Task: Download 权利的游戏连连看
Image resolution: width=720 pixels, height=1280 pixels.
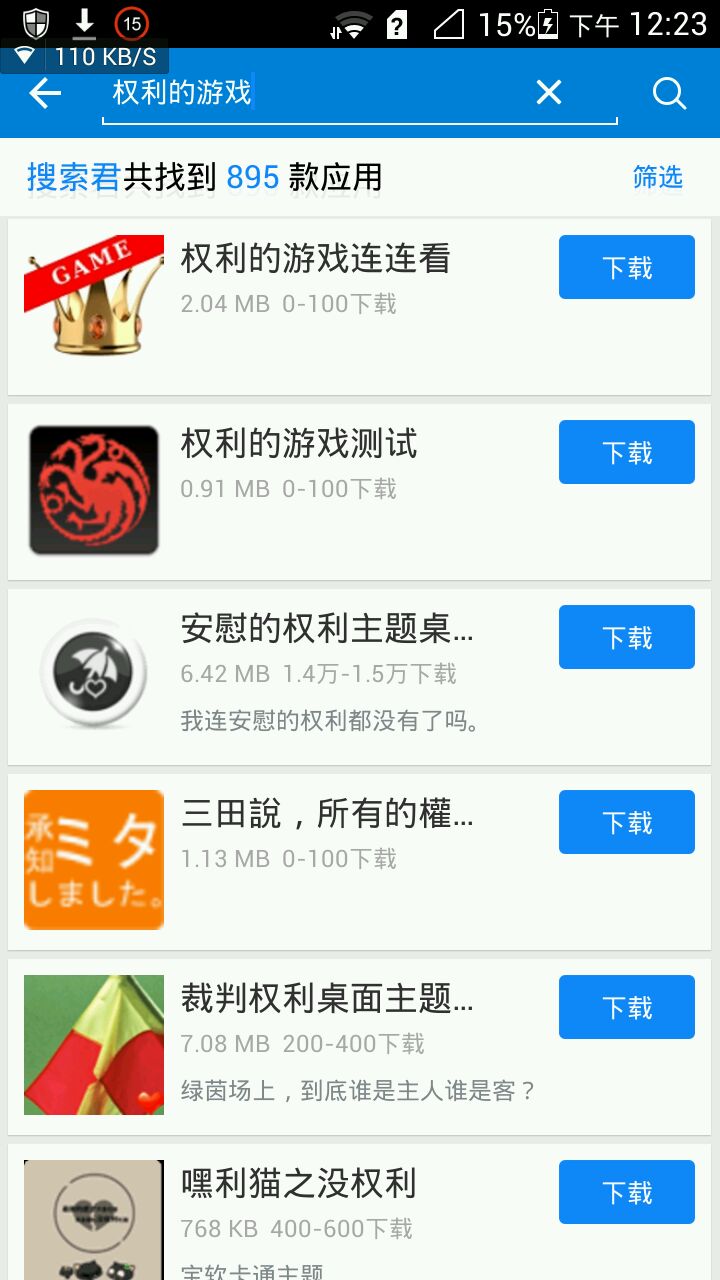Action: click(x=626, y=267)
